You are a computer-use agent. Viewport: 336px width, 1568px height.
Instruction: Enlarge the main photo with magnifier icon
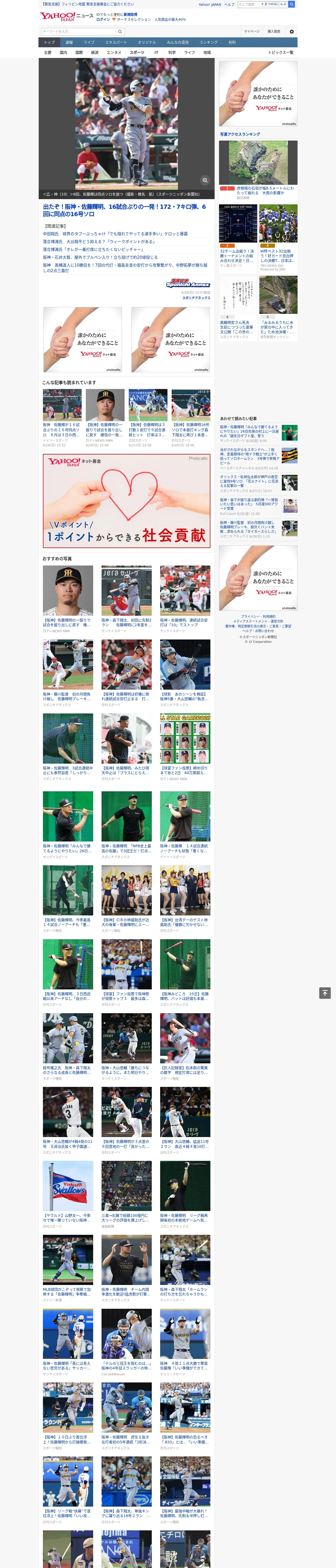[205, 180]
